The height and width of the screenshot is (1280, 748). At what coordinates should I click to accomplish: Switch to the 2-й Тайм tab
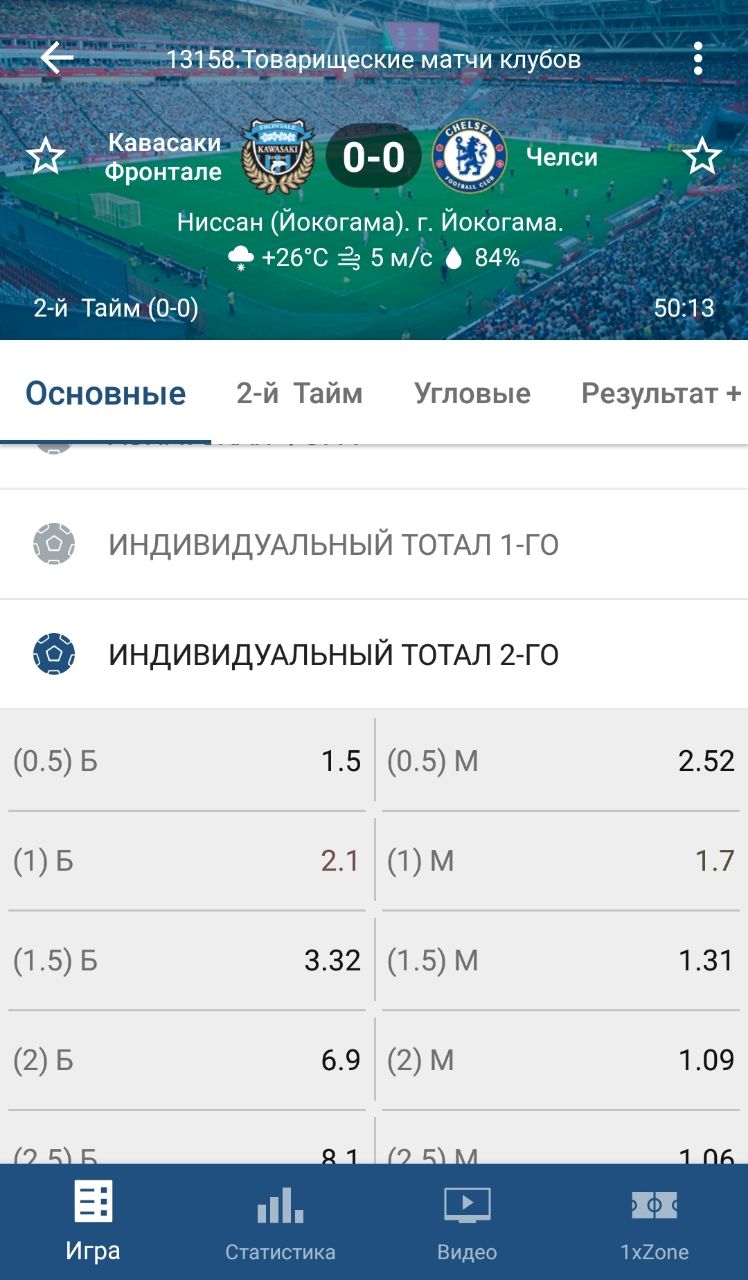click(299, 393)
